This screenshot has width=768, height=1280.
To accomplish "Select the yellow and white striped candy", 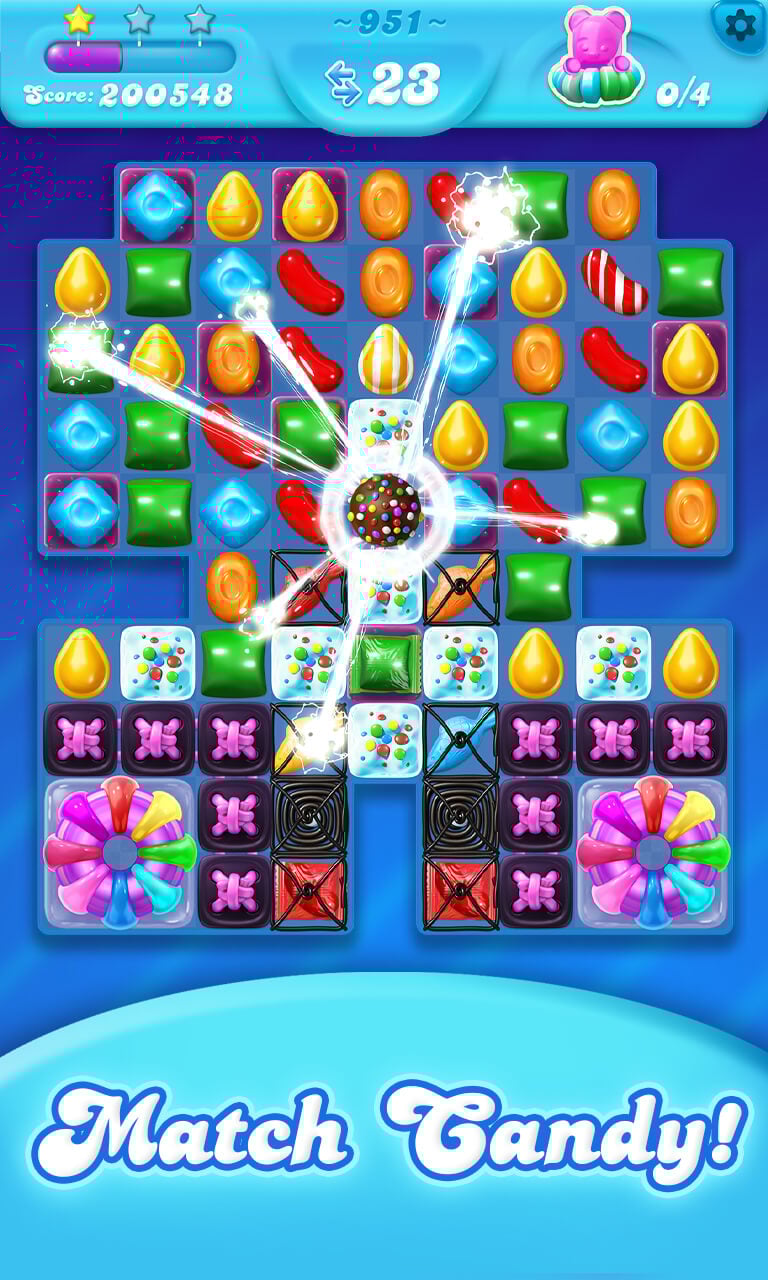I will pos(386,358).
